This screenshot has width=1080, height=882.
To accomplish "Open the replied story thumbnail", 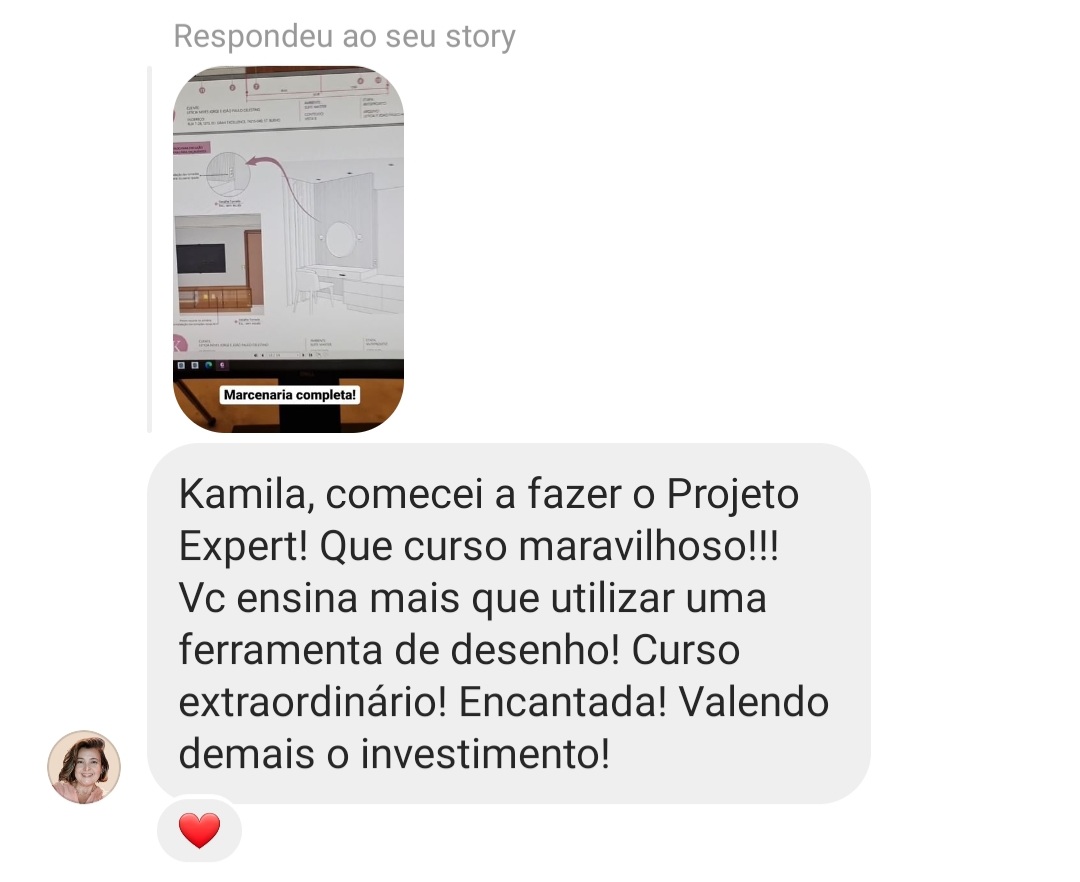I will [x=288, y=249].
